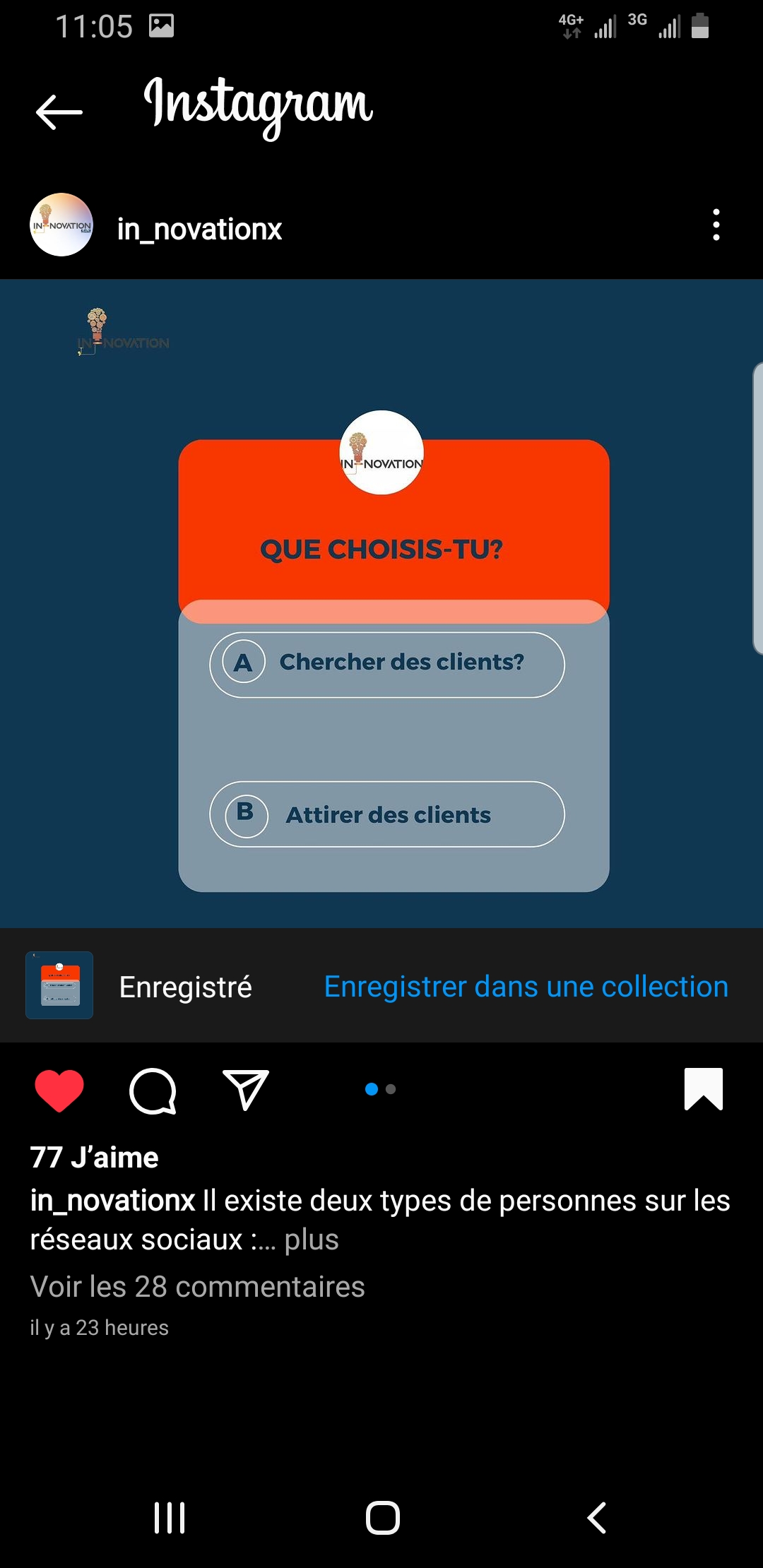
Task: Tap Enregistrer dans une collection
Action: (x=526, y=987)
